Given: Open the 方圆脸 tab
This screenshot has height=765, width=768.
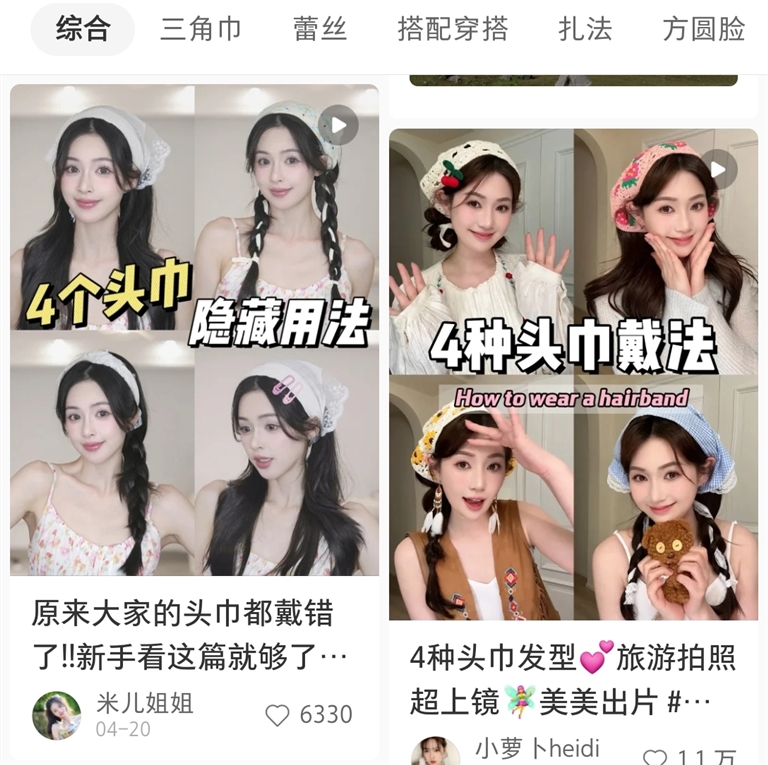Looking at the screenshot, I should (x=704, y=29).
